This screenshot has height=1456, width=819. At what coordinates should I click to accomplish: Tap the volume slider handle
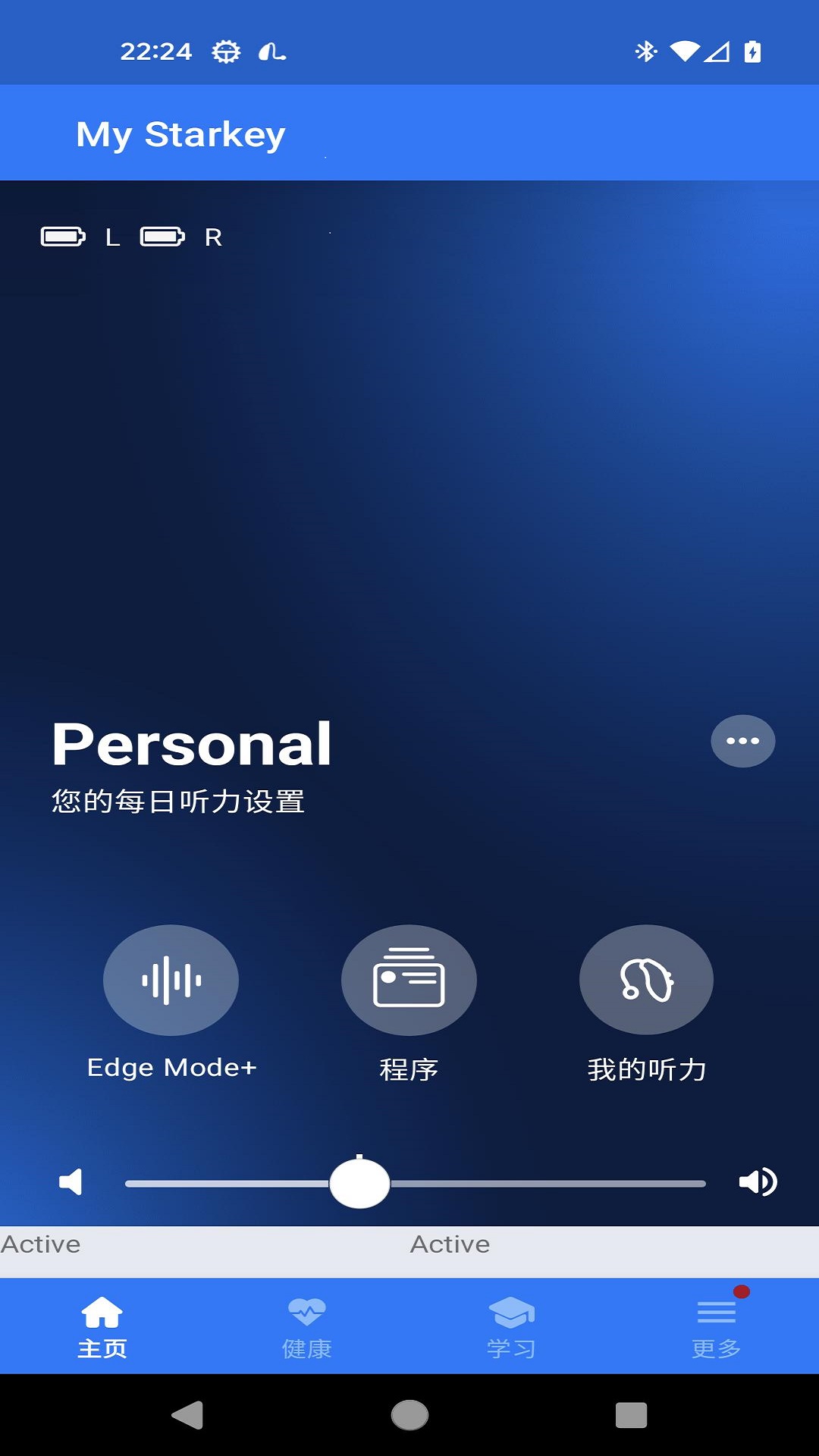click(x=359, y=1183)
